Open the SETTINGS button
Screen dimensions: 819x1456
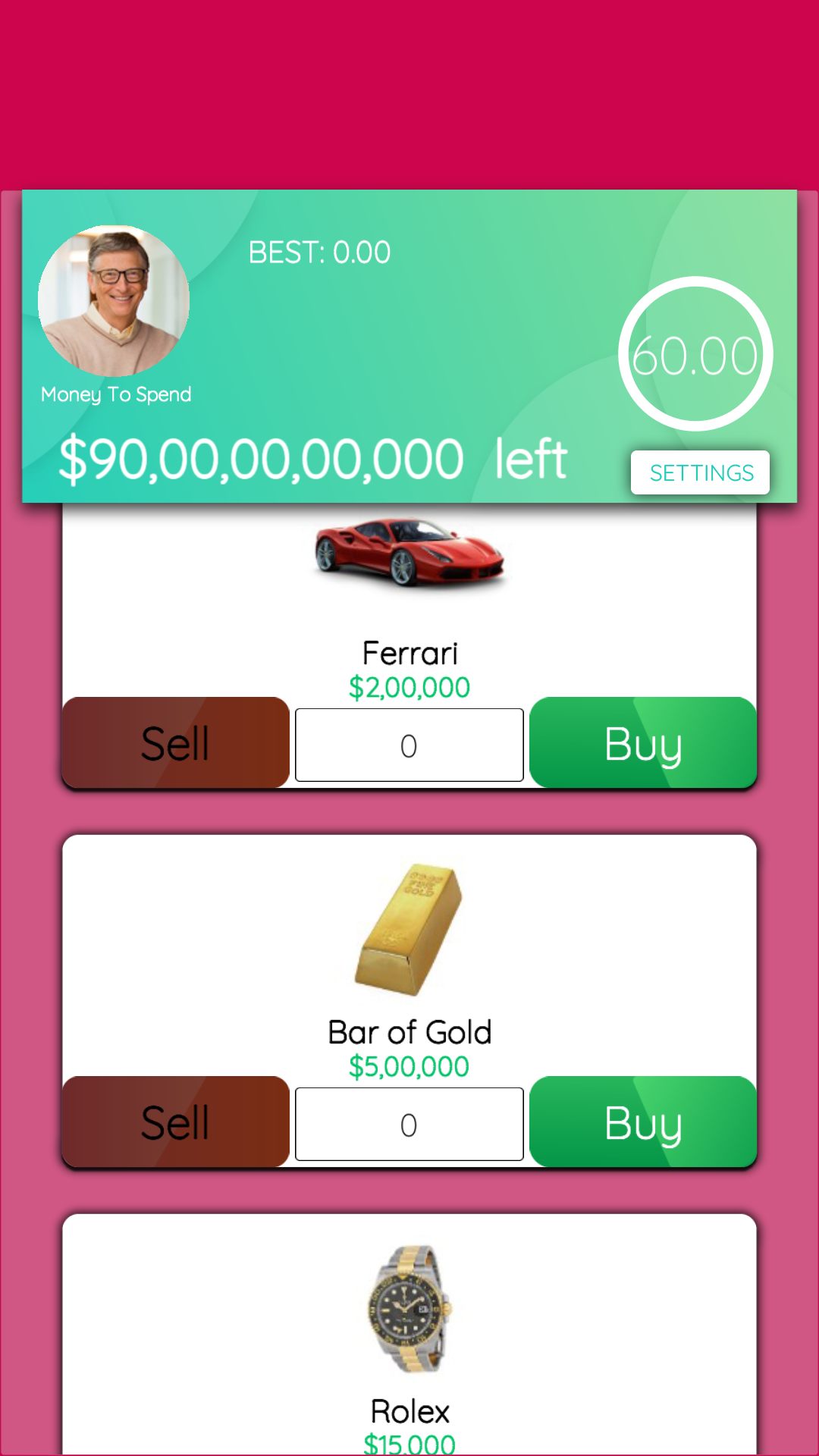[x=700, y=472]
